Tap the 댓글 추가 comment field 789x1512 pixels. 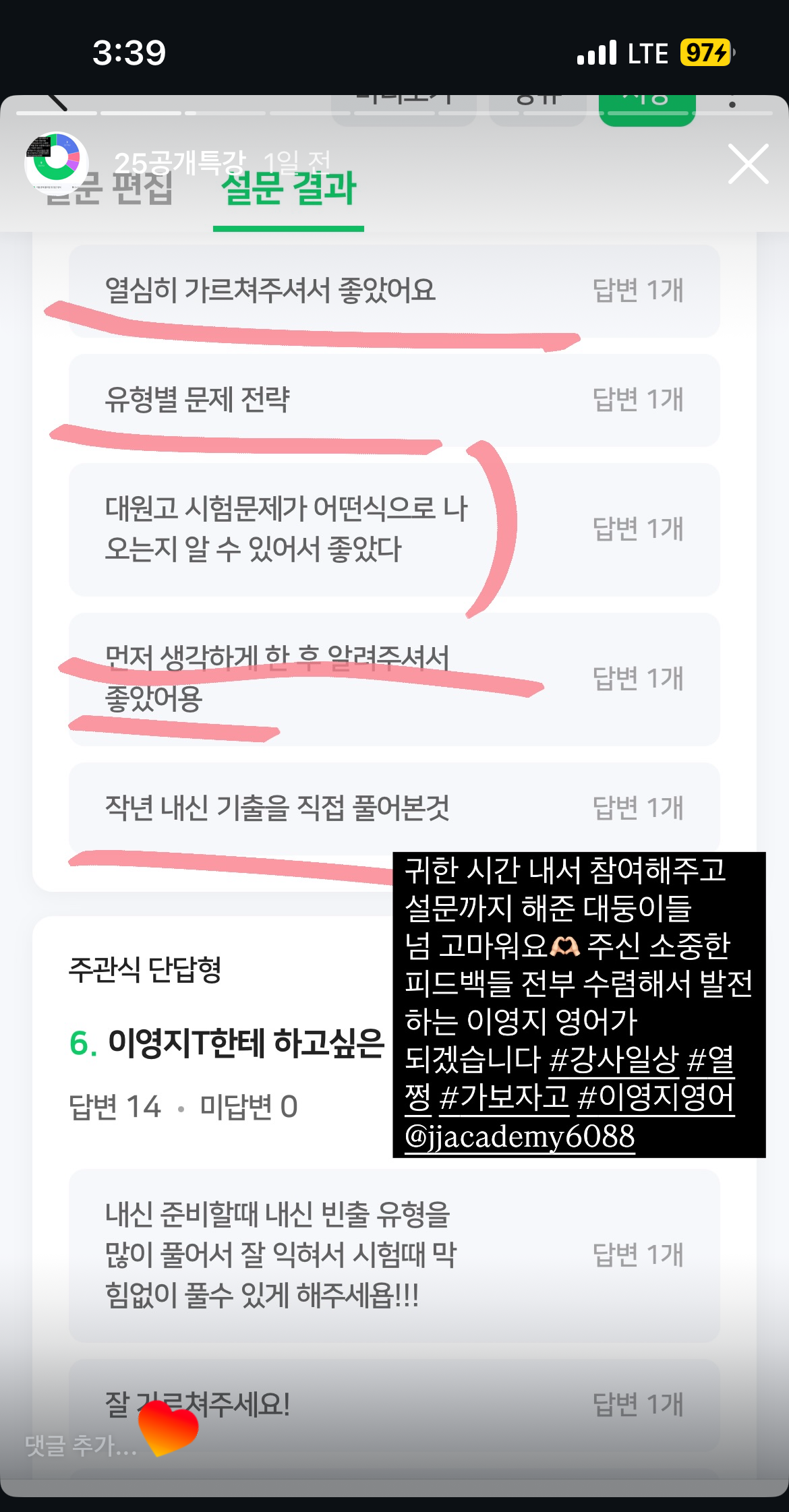81,1445
